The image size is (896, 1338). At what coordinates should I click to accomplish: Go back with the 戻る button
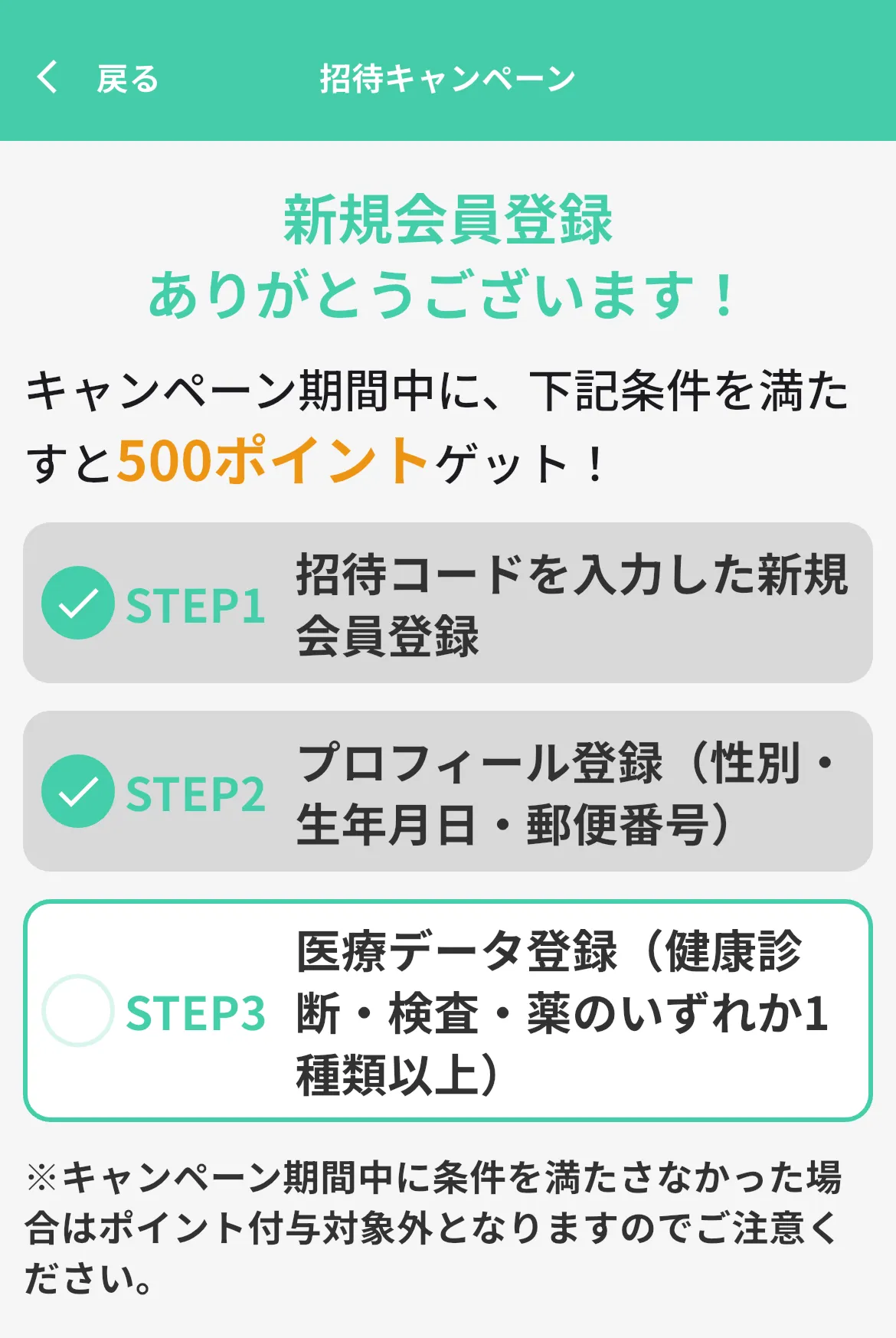click(x=97, y=78)
